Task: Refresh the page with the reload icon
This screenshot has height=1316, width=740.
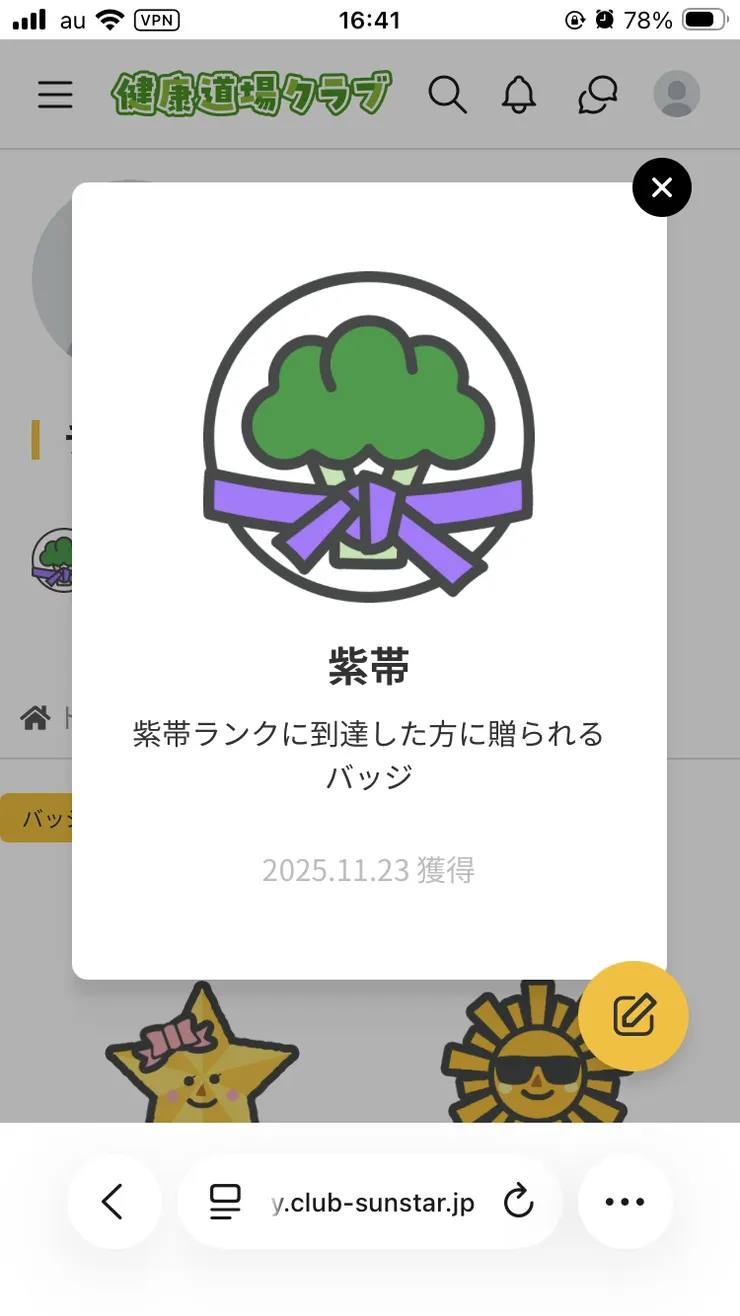Action: (x=519, y=1202)
